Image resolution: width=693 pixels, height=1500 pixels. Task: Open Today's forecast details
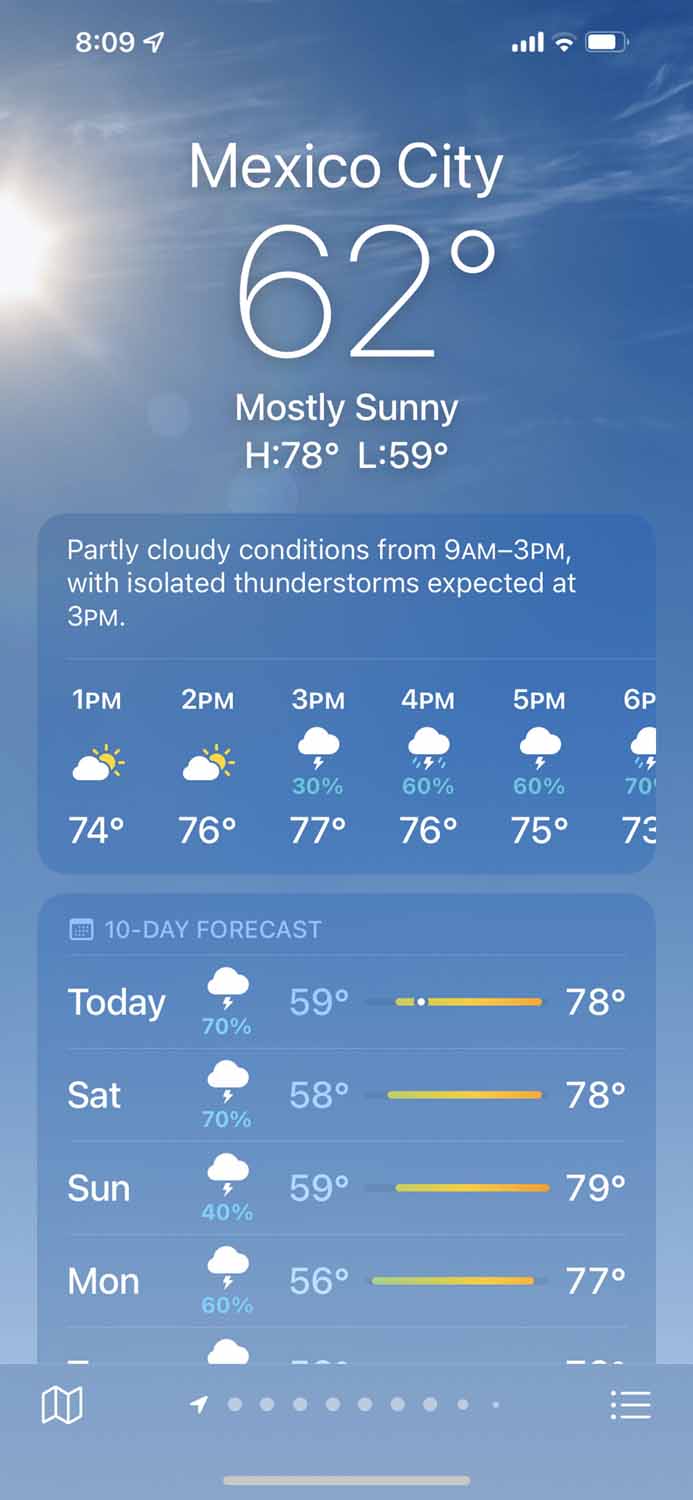346,1002
